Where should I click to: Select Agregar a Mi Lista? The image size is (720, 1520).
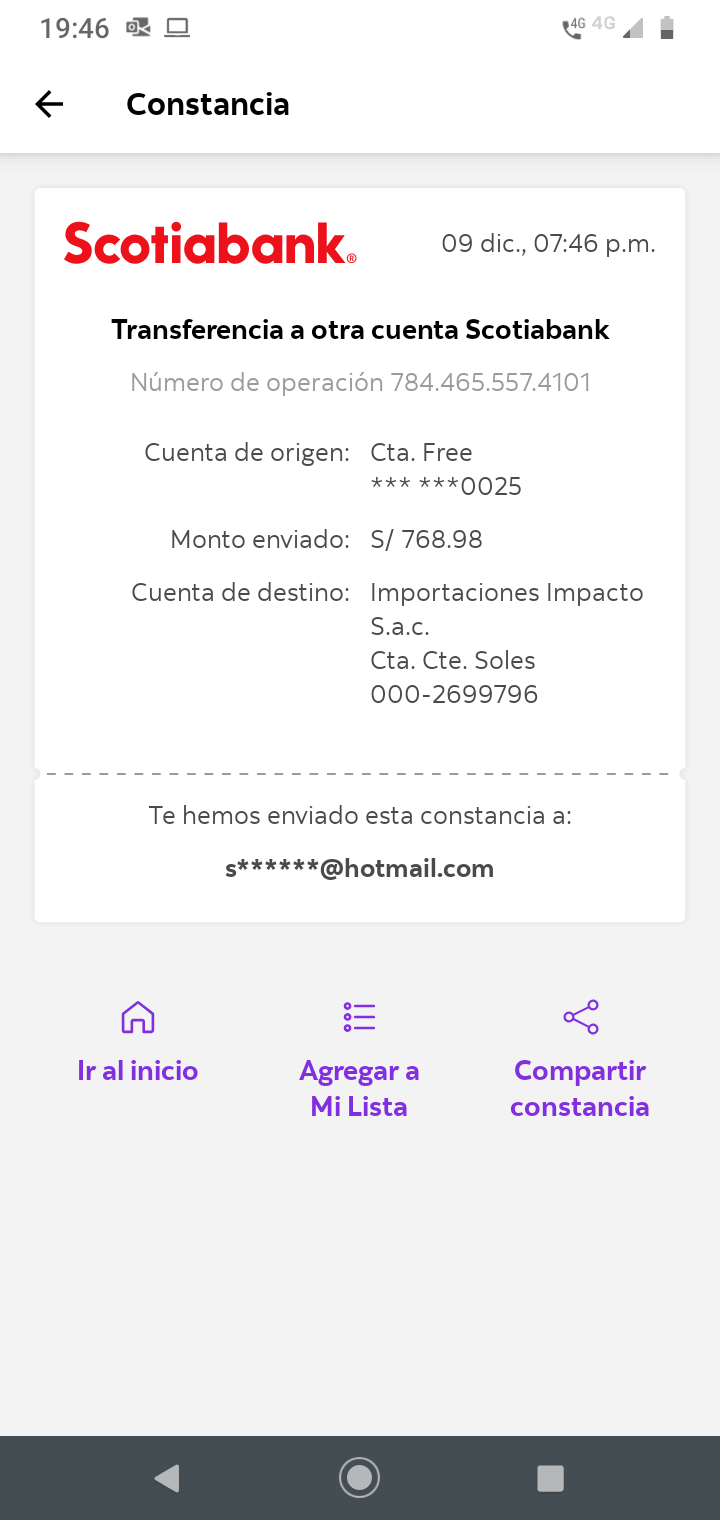(359, 1061)
